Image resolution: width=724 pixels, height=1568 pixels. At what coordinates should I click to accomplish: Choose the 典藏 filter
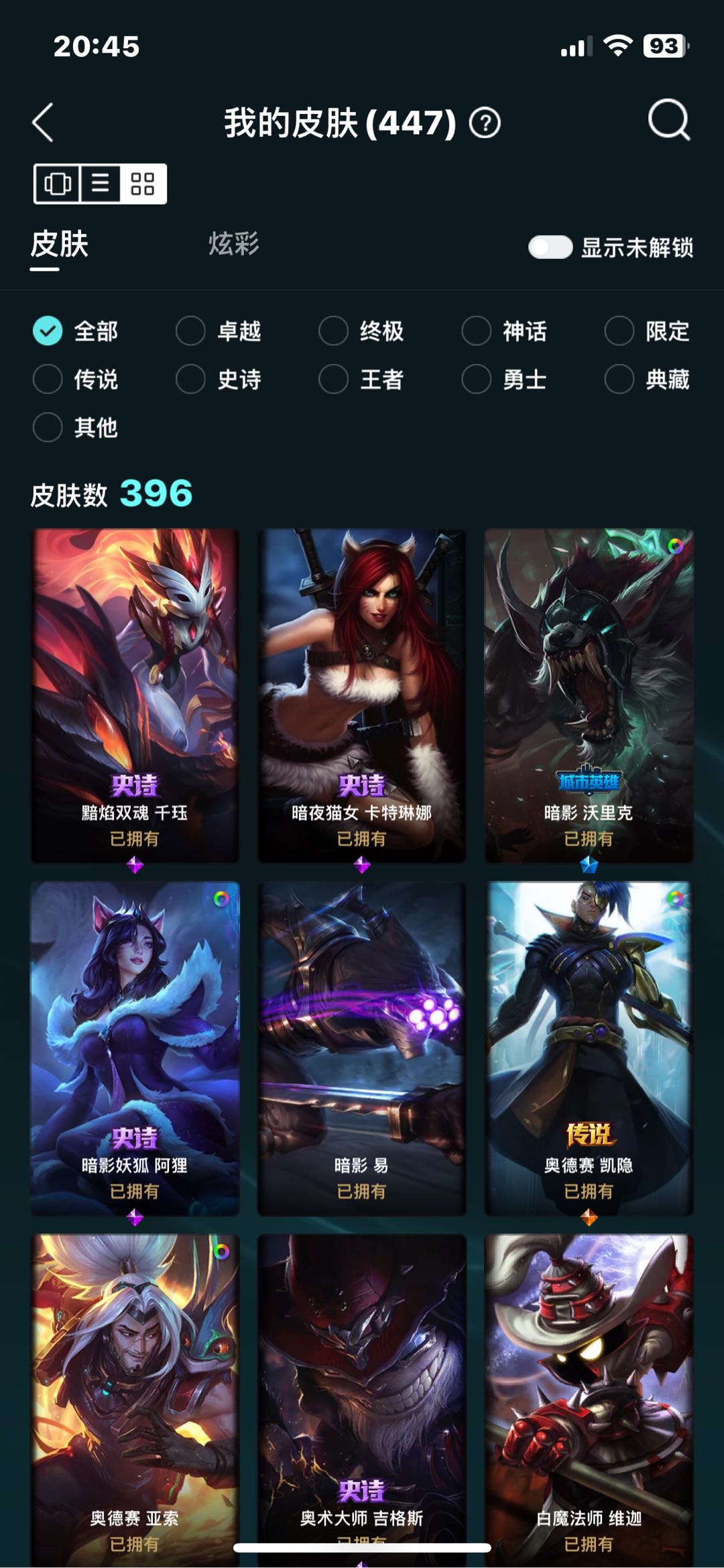pos(647,379)
